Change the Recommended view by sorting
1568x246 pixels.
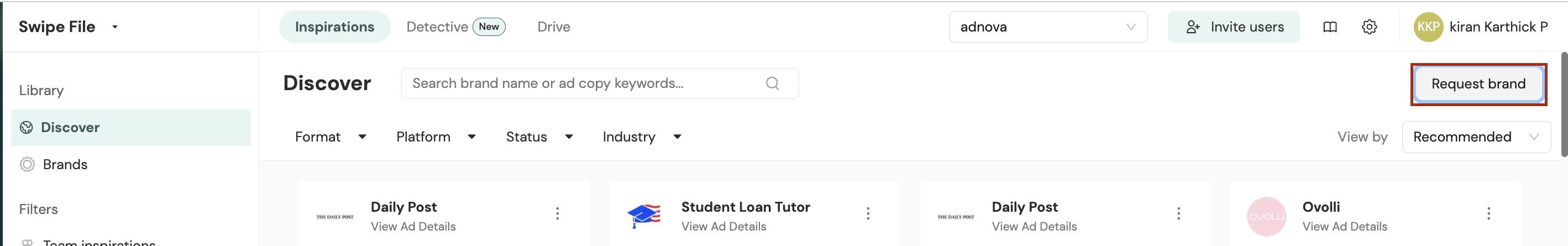pos(1476,137)
